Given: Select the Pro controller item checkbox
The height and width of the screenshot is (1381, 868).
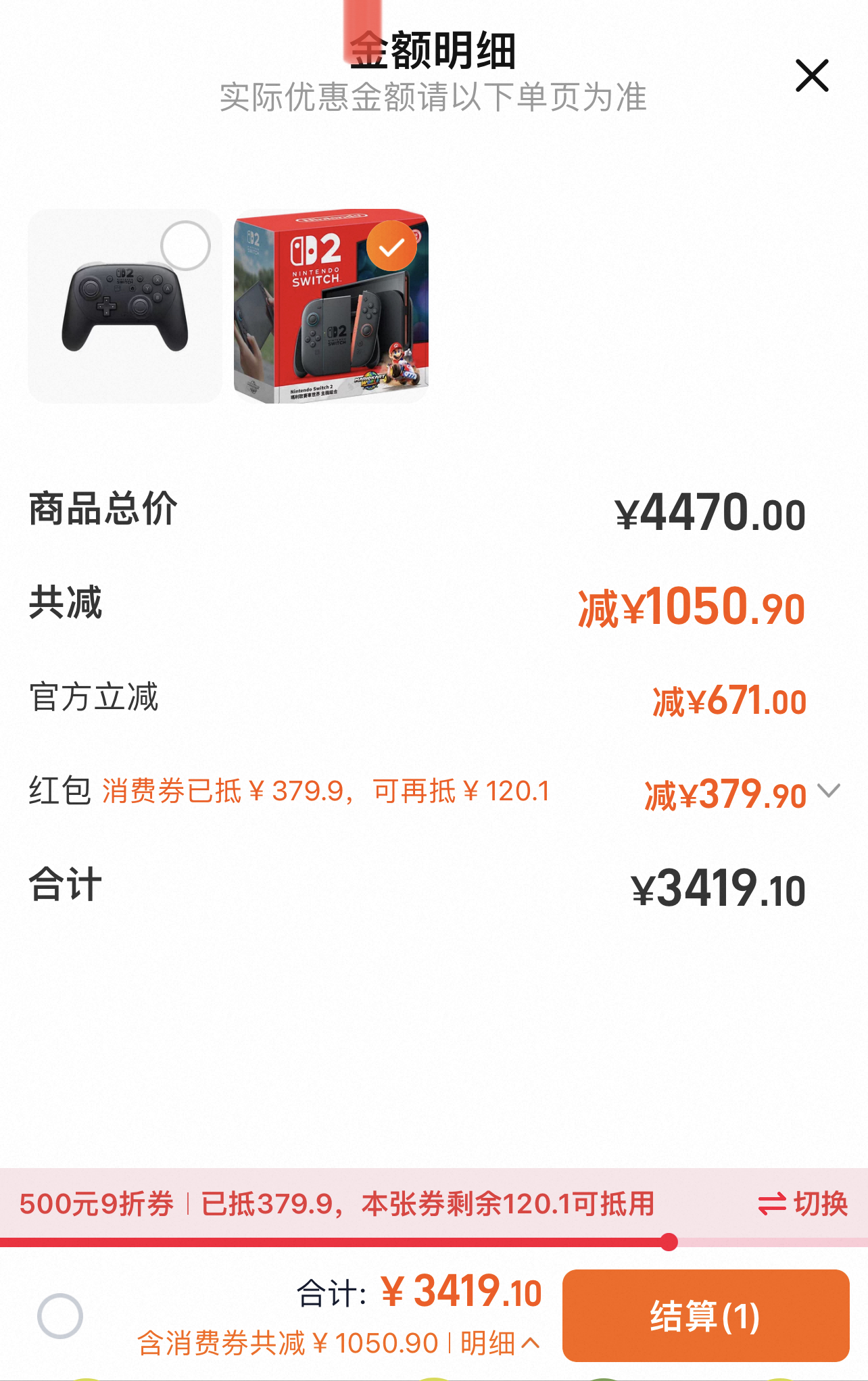Looking at the screenshot, I should coord(185,245).
